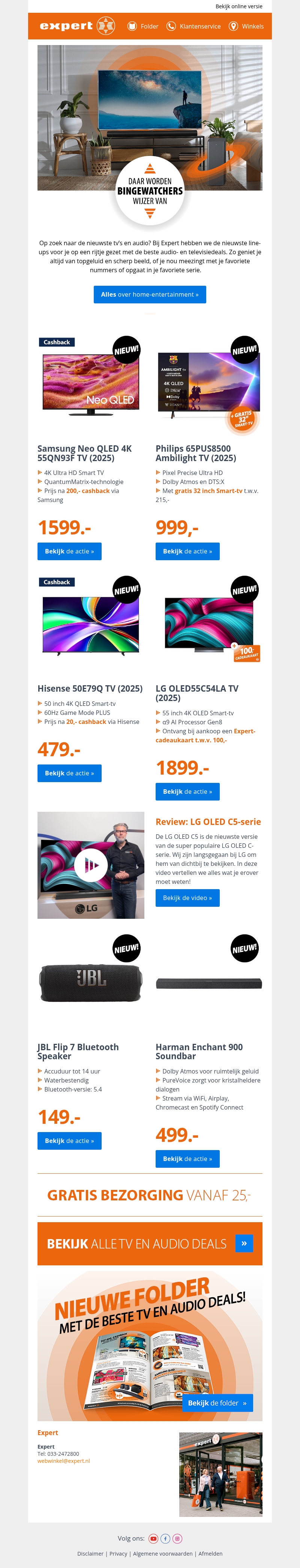The height and width of the screenshot is (1568, 300).
Task: View the Samsung Neo QLED 4K deal
Action: (x=69, y=551)
